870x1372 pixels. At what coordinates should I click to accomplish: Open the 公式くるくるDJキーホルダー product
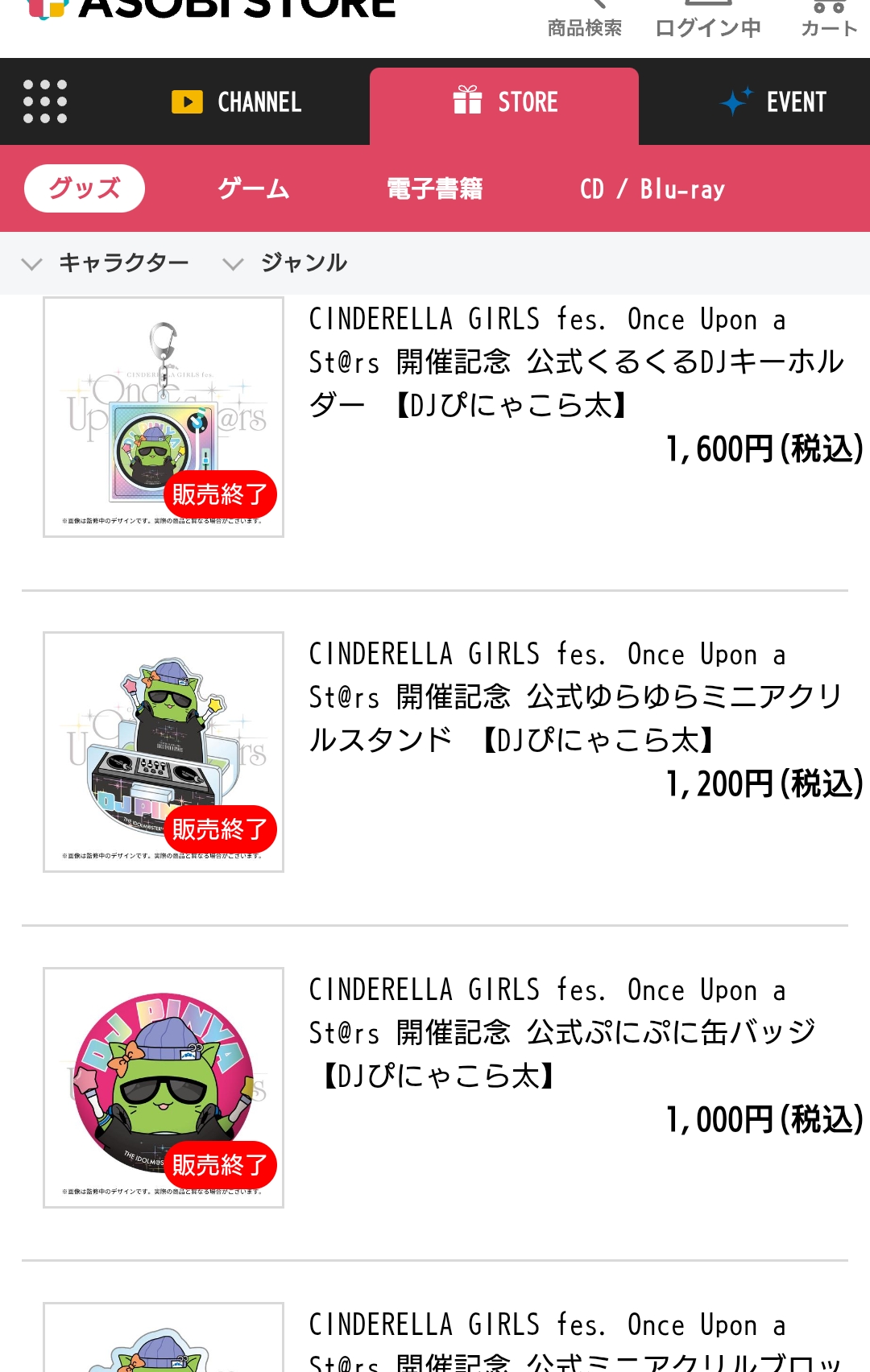pos(575,362)
